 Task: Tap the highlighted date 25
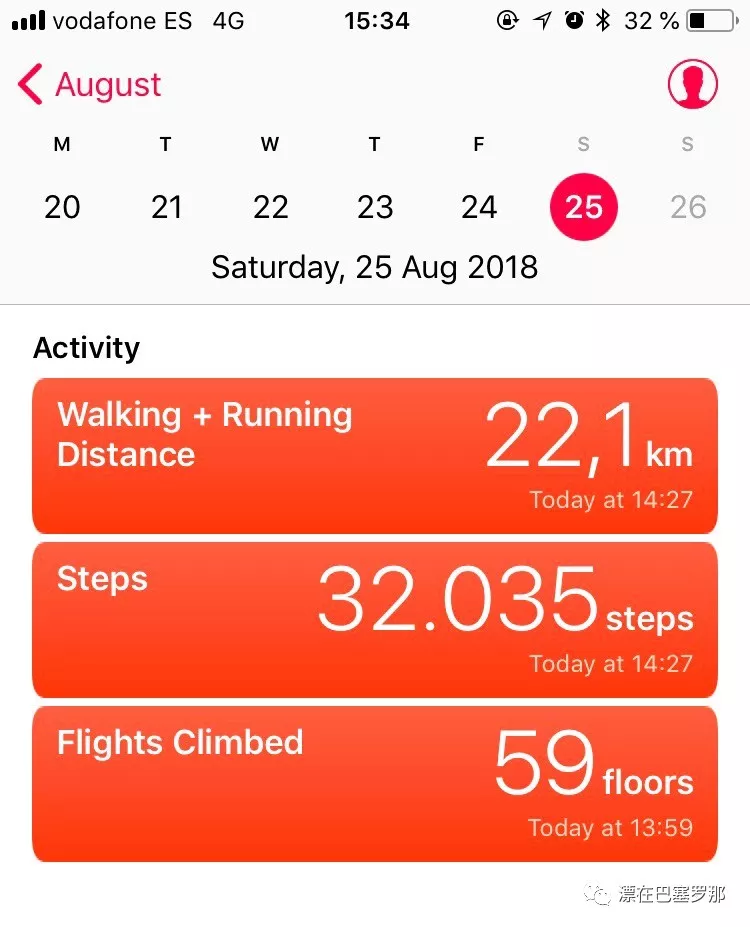pyautogui.click(x=584, y=207)
